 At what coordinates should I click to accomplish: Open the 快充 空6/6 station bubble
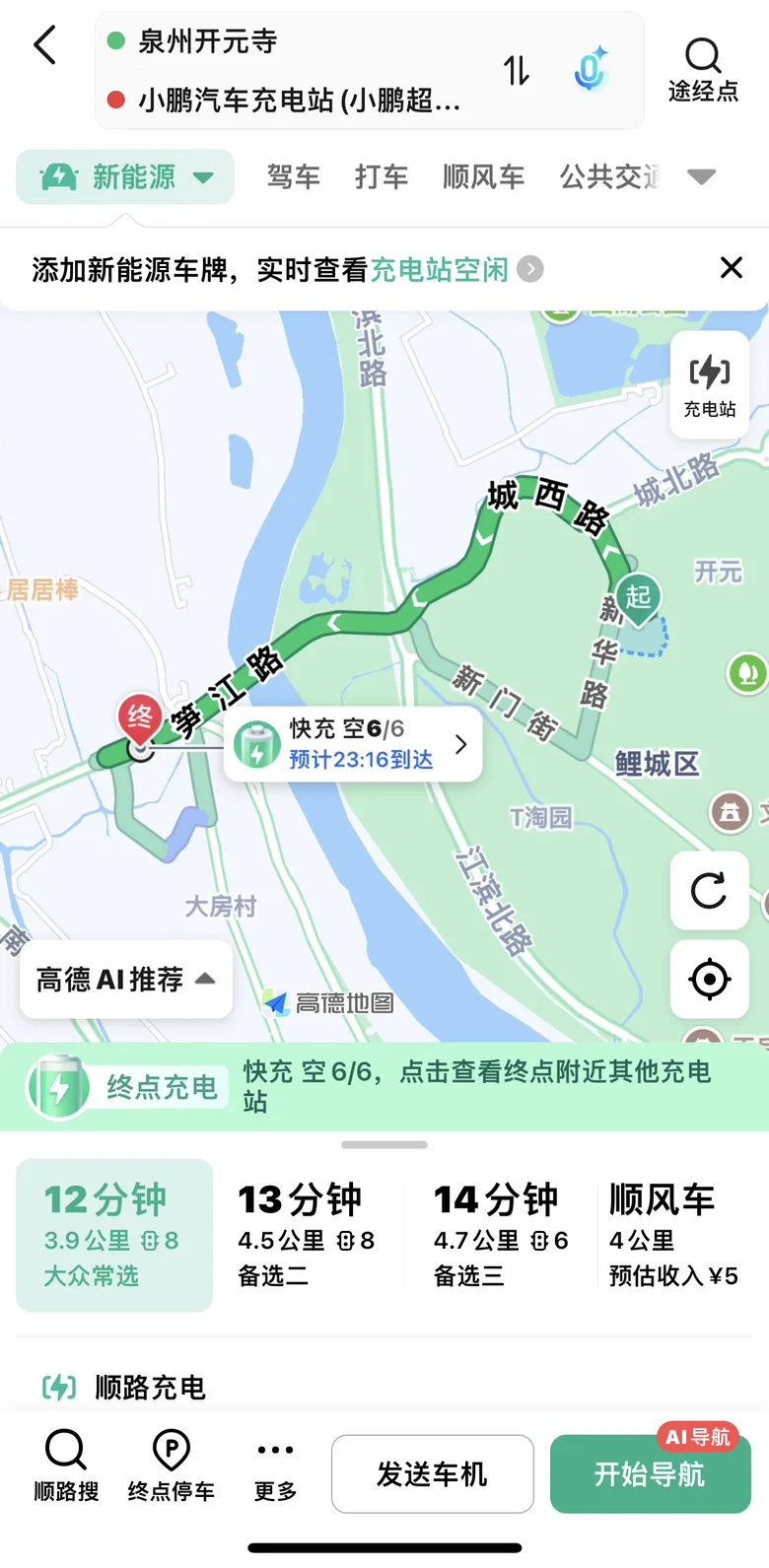pos(353,745)
